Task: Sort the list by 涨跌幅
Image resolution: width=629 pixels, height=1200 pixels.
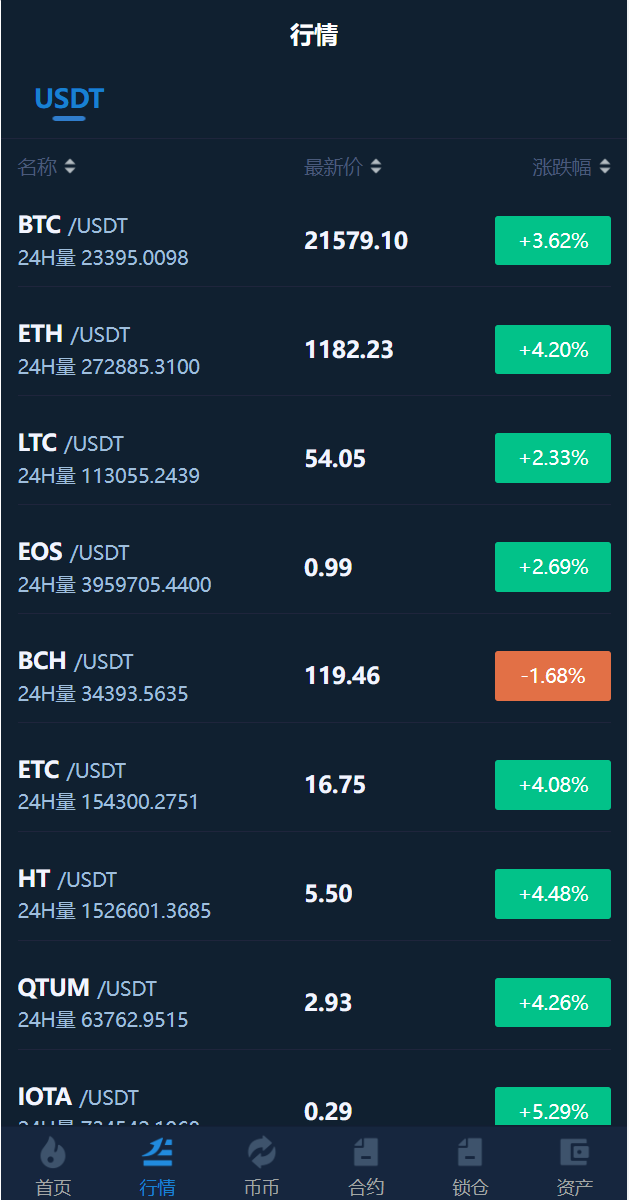Action: coord(570,167)
